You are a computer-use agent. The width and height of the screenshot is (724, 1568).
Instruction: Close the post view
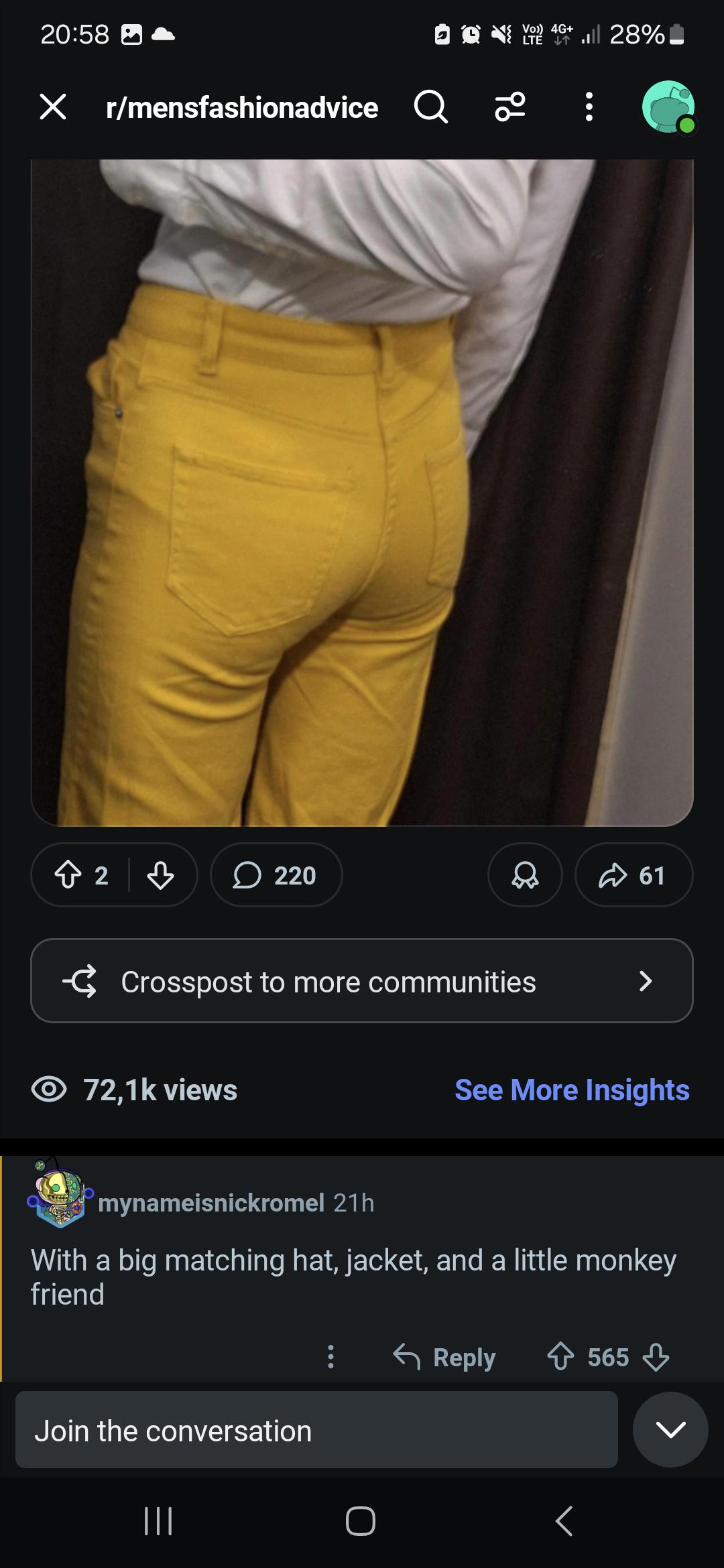(53, 107)
